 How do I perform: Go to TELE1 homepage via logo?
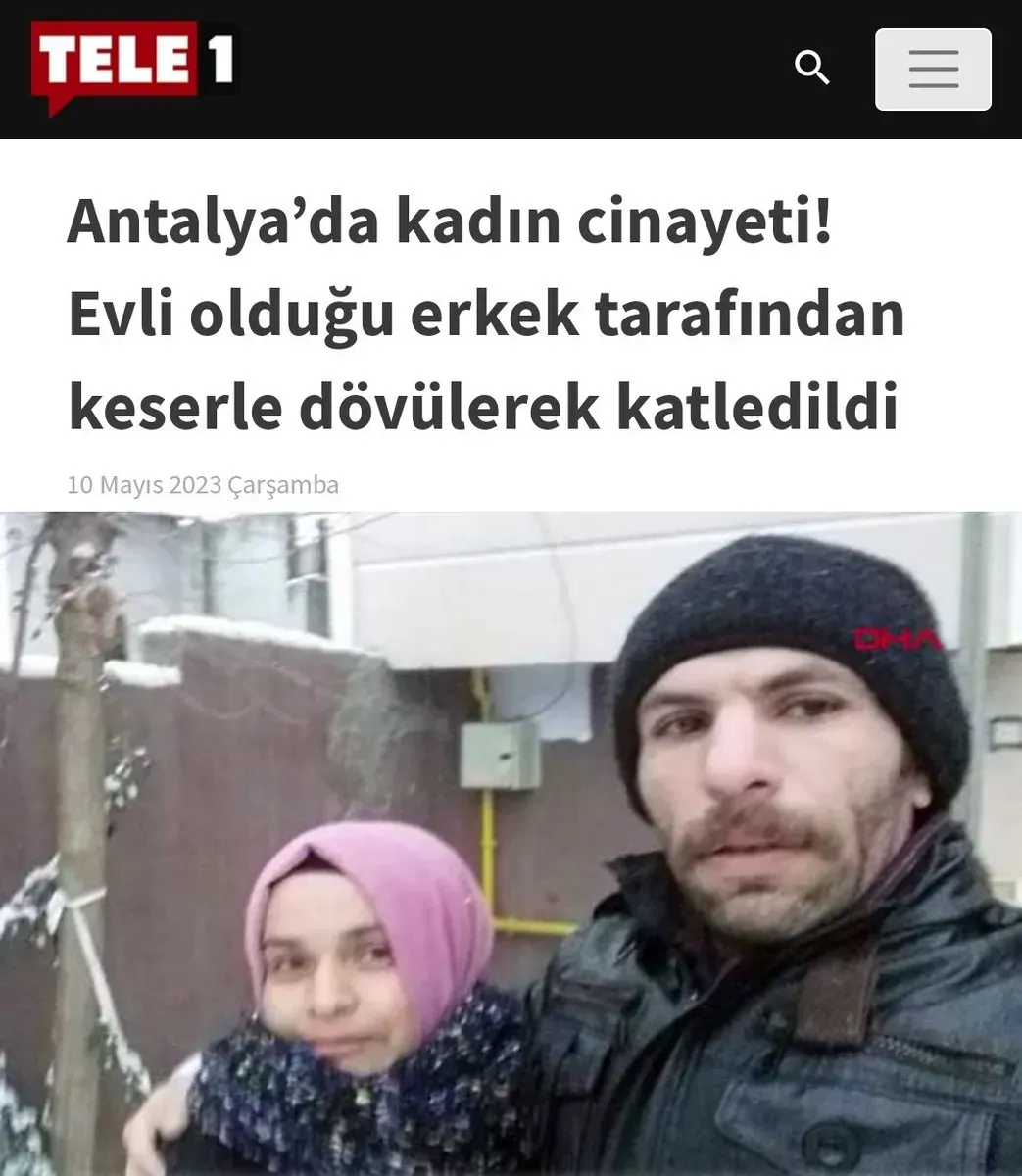click(134, 66)
